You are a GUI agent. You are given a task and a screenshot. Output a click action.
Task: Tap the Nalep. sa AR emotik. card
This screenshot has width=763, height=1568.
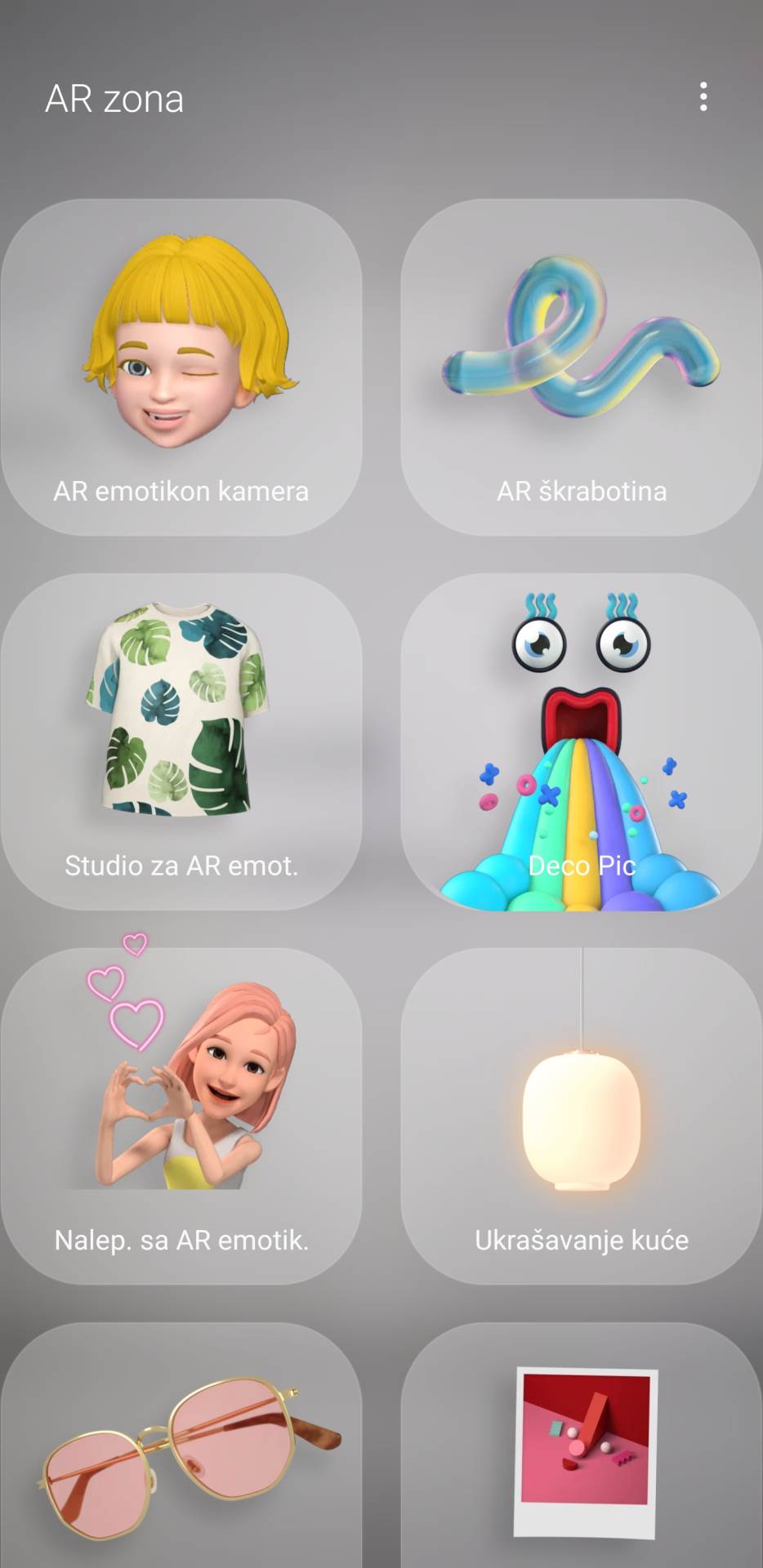181,1116
